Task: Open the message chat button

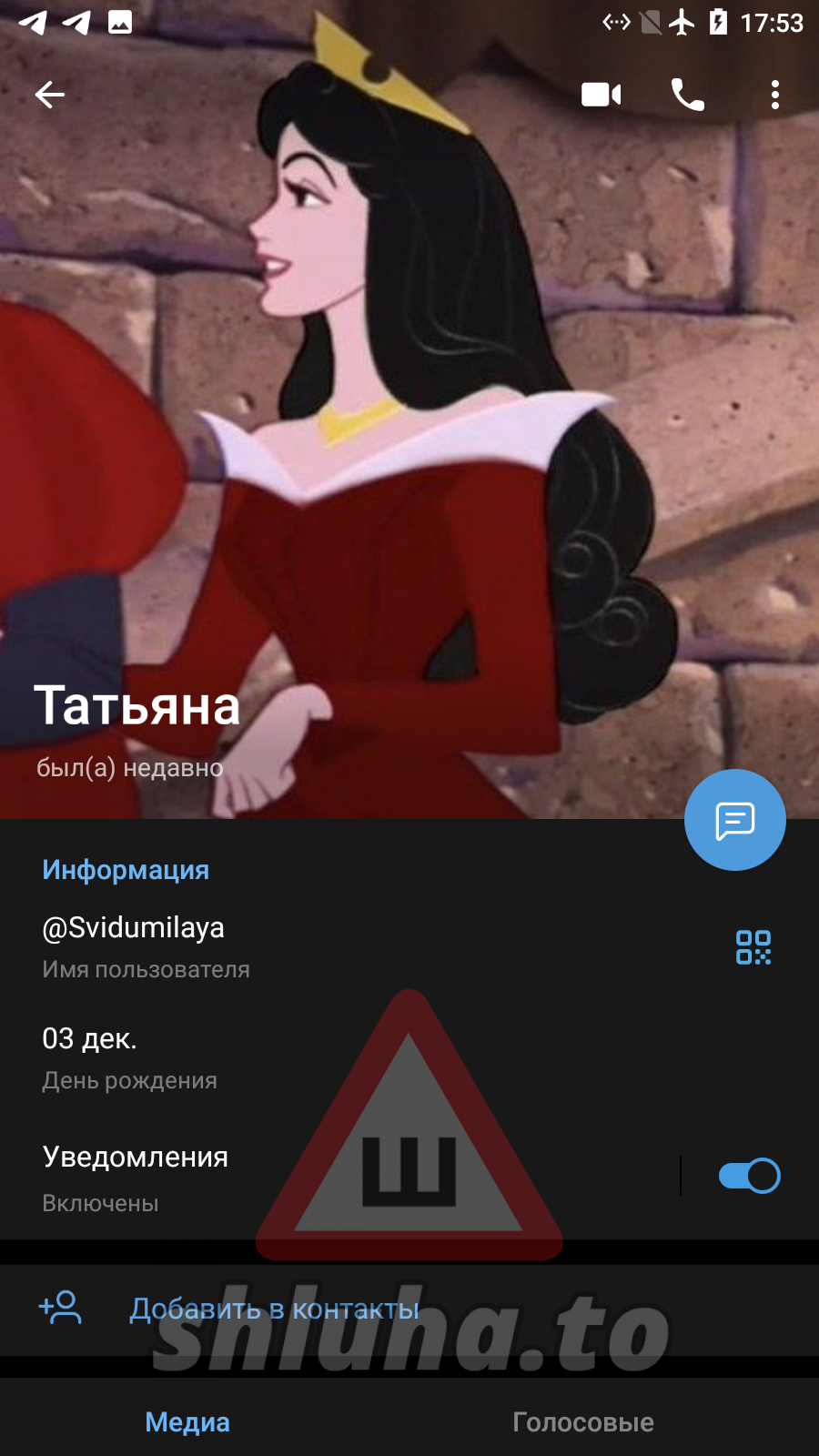Action: click(x=734, y=820)
